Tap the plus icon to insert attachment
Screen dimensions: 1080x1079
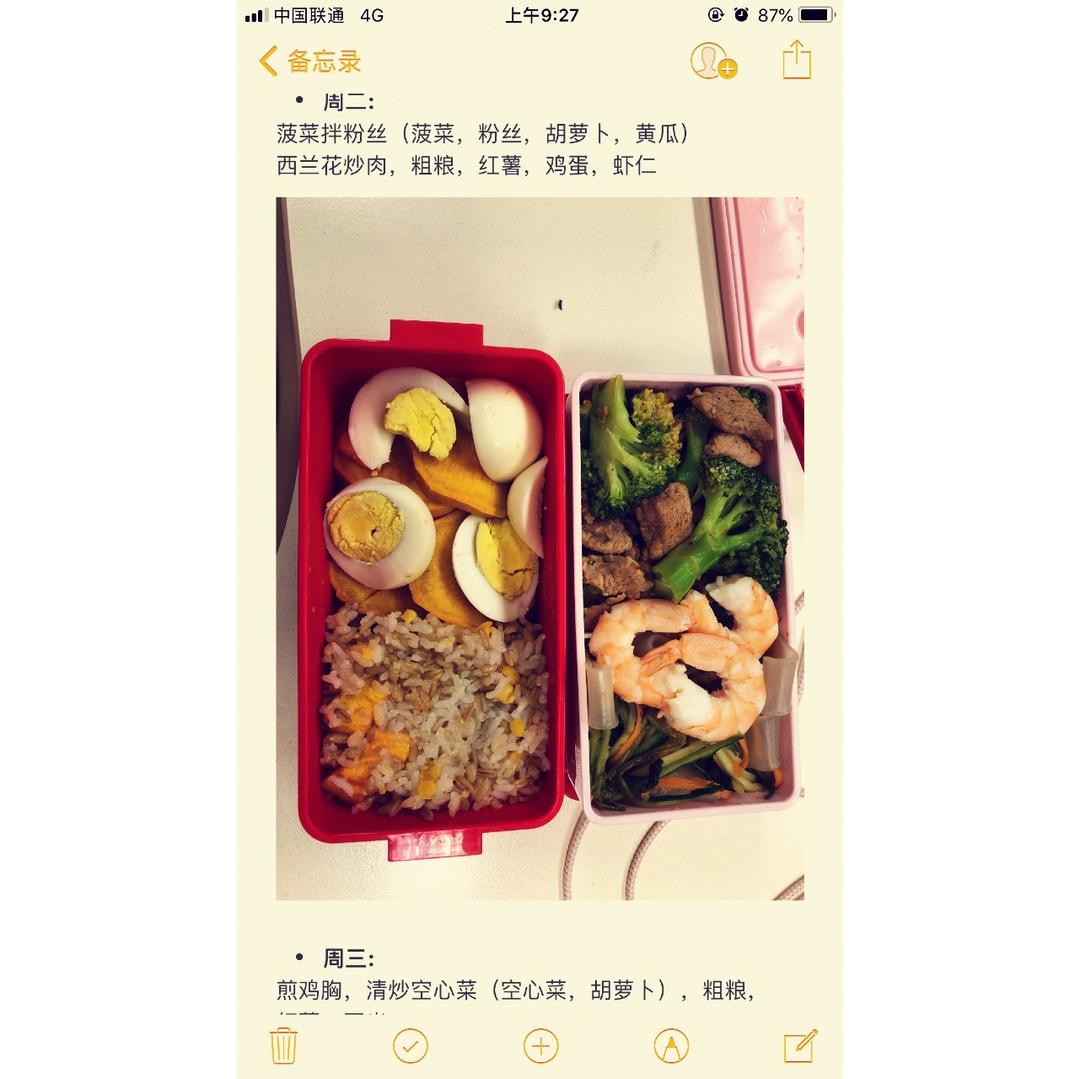tap(540, 1046)
